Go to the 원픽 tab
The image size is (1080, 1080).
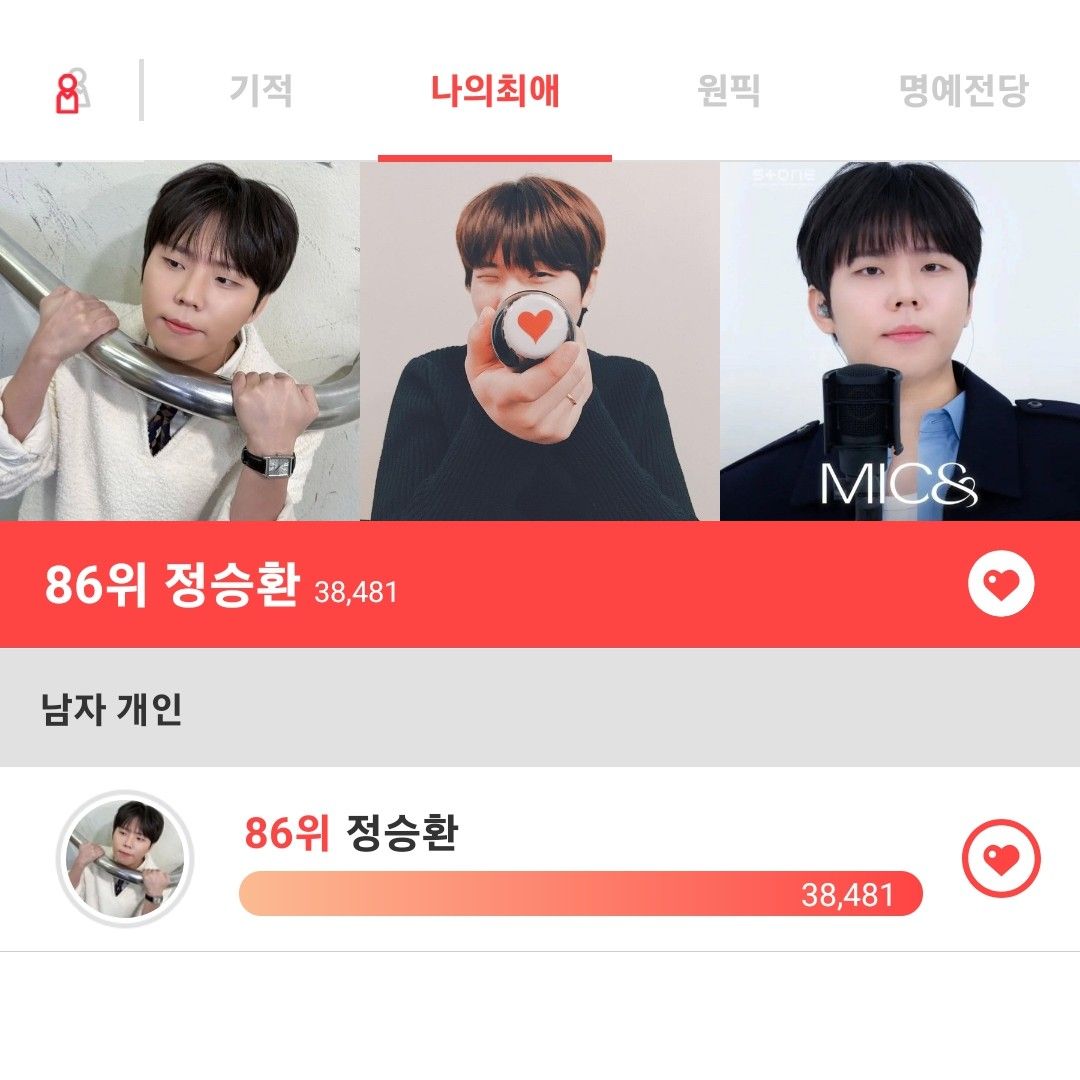tap(728, 91)
